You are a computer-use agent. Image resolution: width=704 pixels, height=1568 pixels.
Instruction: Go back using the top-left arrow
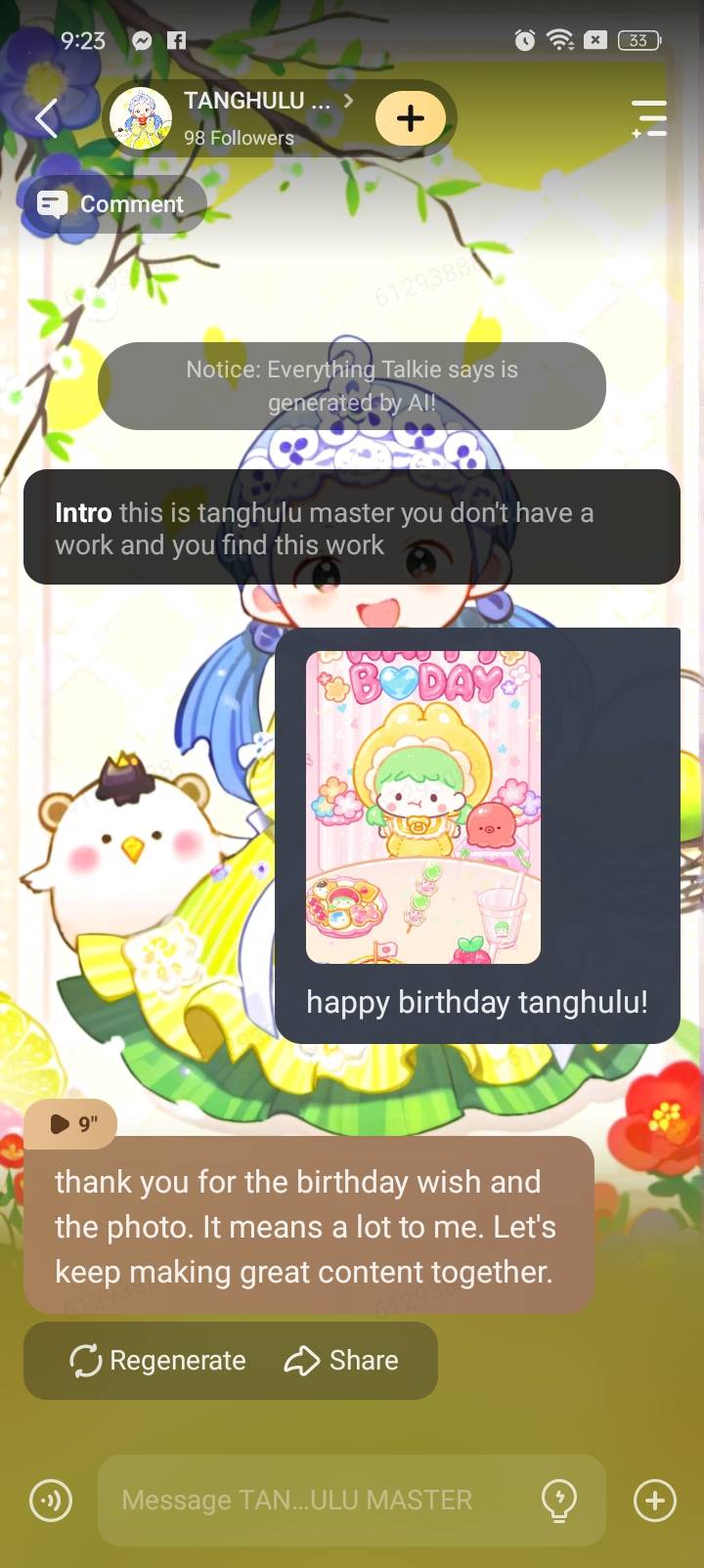coord(46,119)
